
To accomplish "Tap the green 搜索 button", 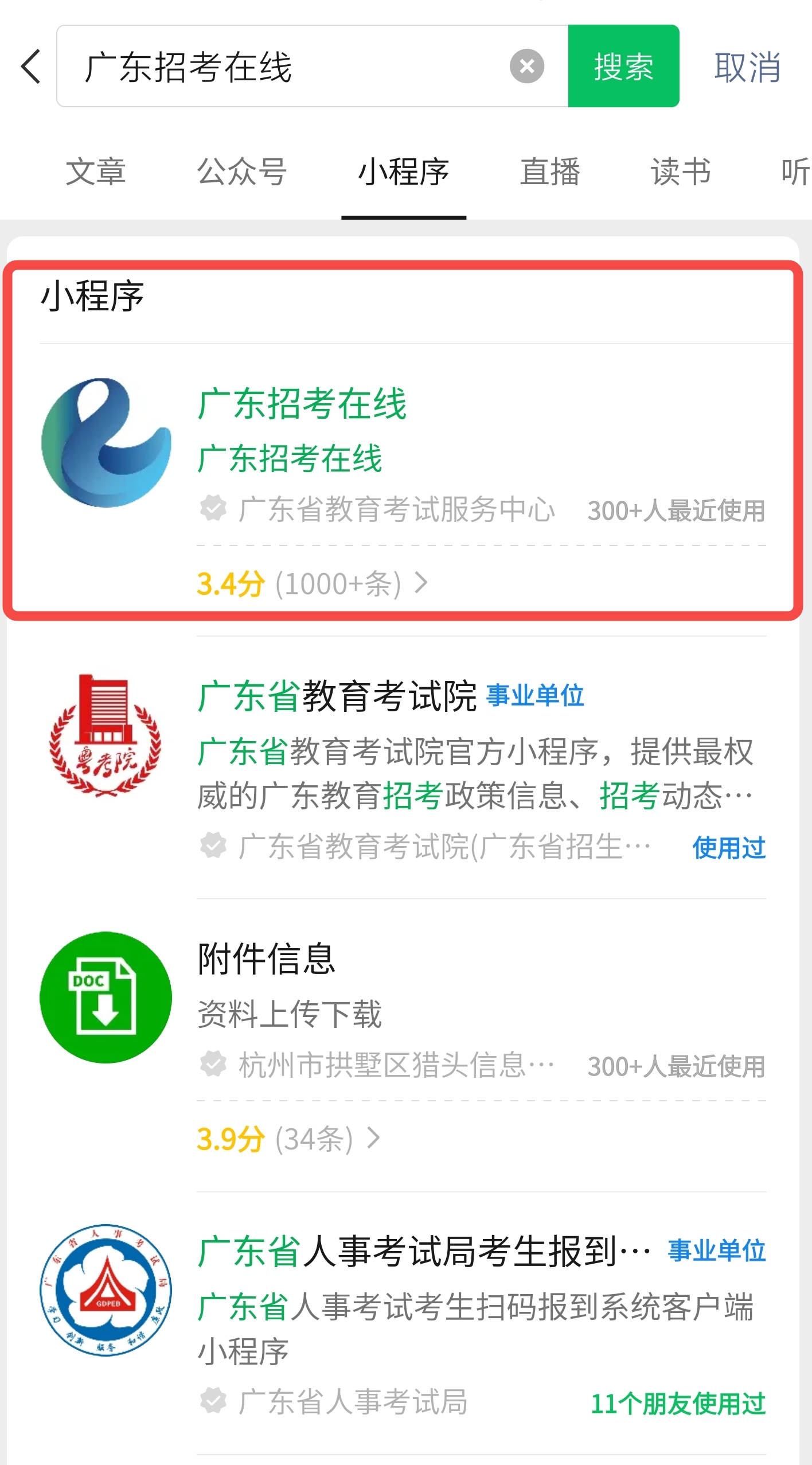I will 623,67.
